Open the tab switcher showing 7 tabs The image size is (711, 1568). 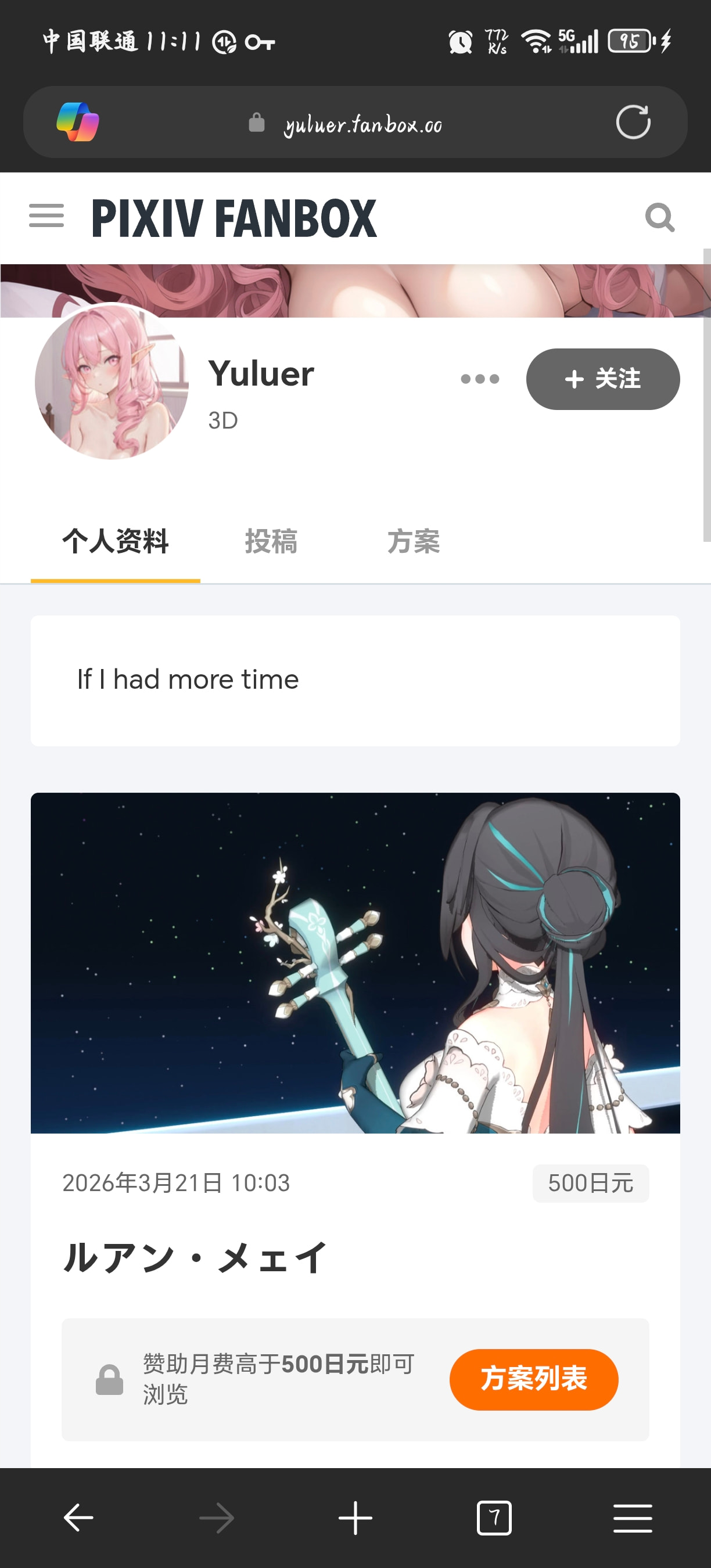(494, 1517)
